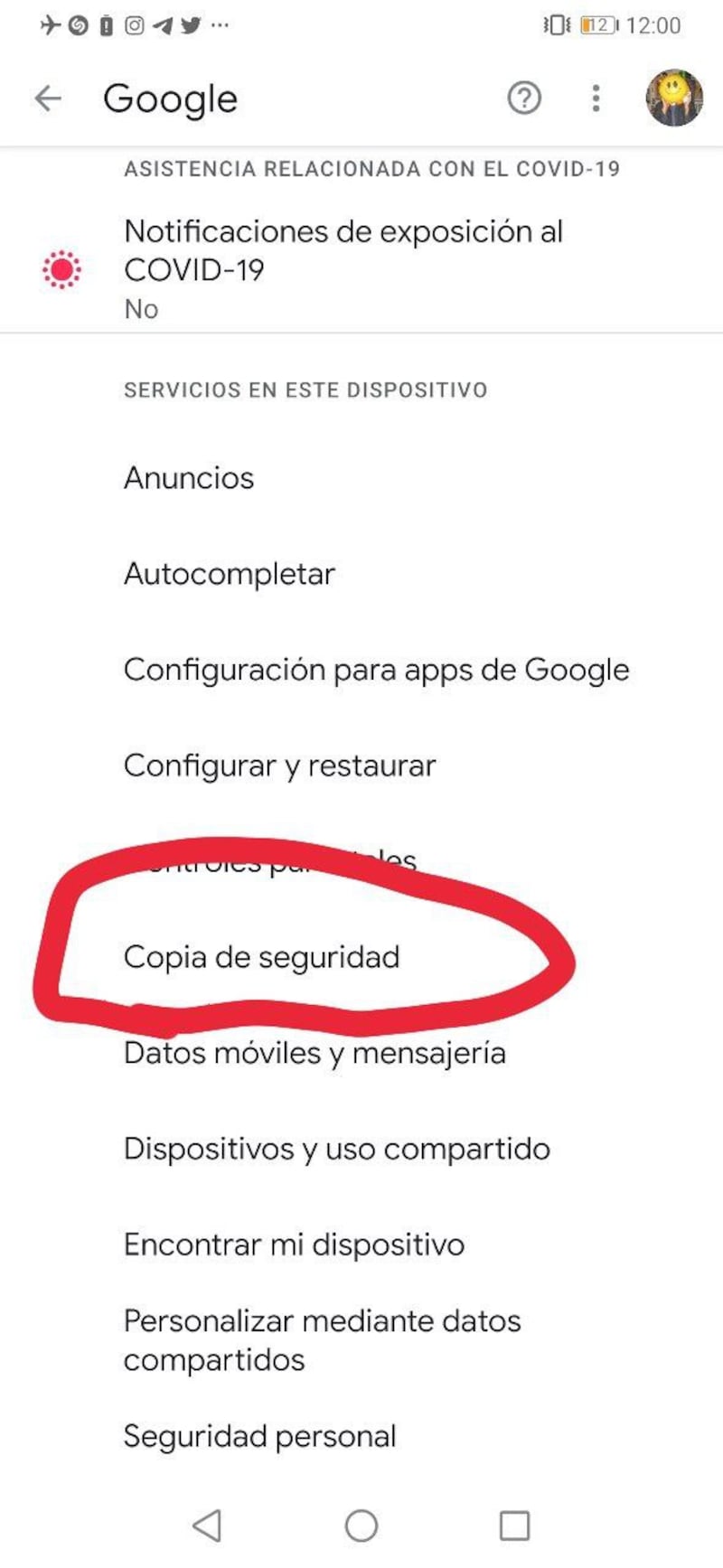Open Configuración para apps de Google

coord(376,670)
